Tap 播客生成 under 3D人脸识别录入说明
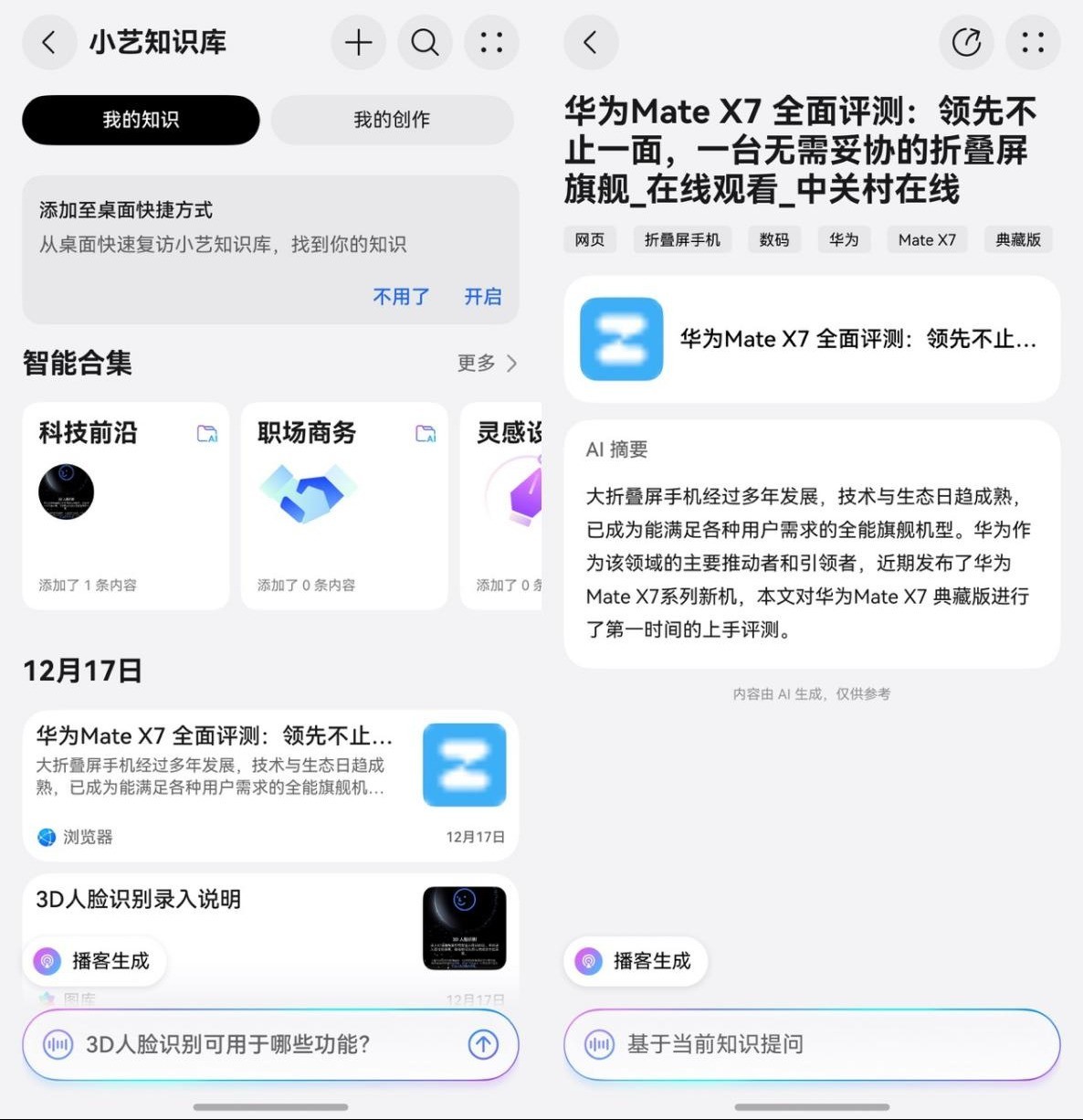 (x=95, y=961)
